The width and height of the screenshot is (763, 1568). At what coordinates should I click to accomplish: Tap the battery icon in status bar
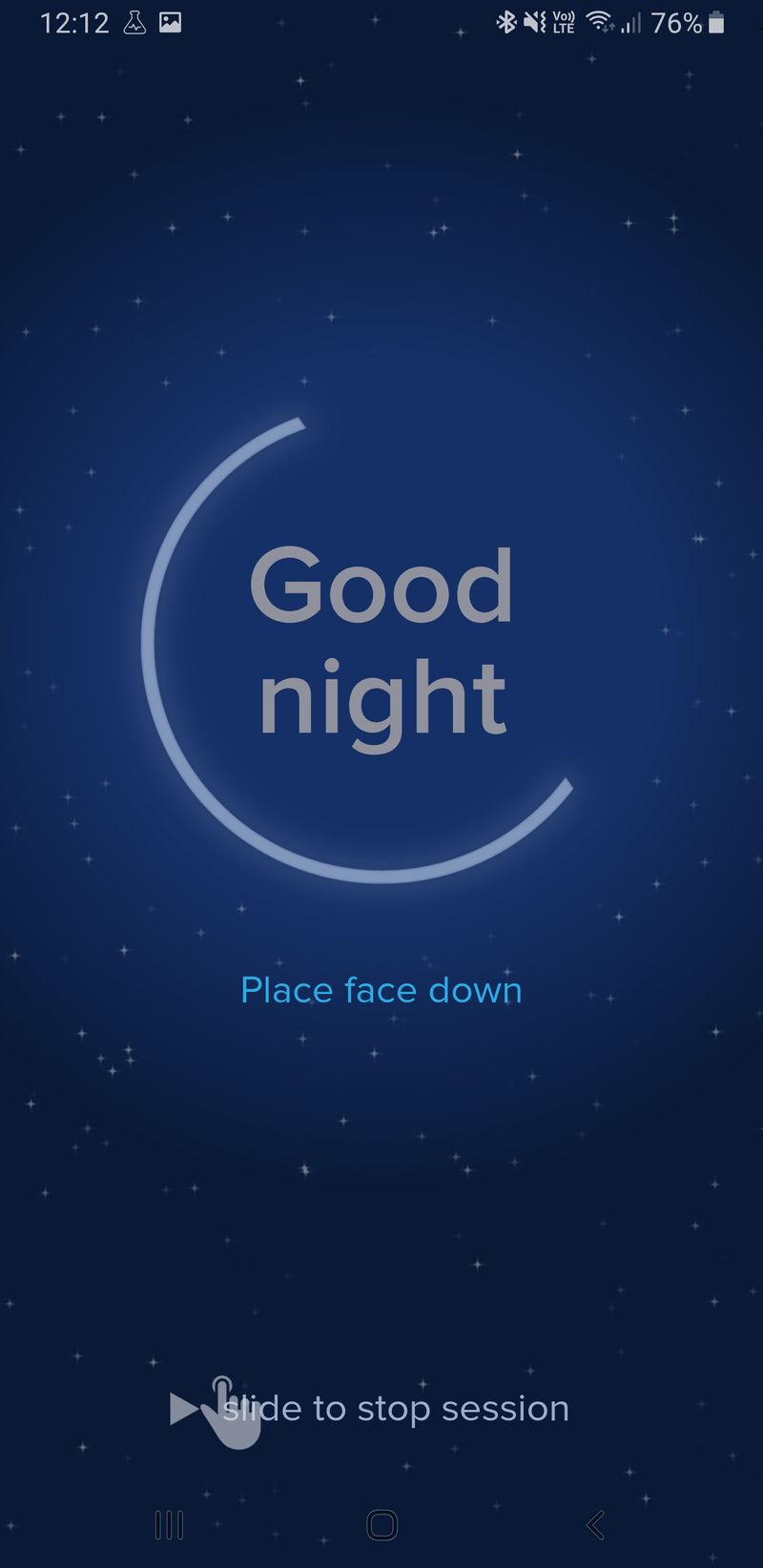715,21
